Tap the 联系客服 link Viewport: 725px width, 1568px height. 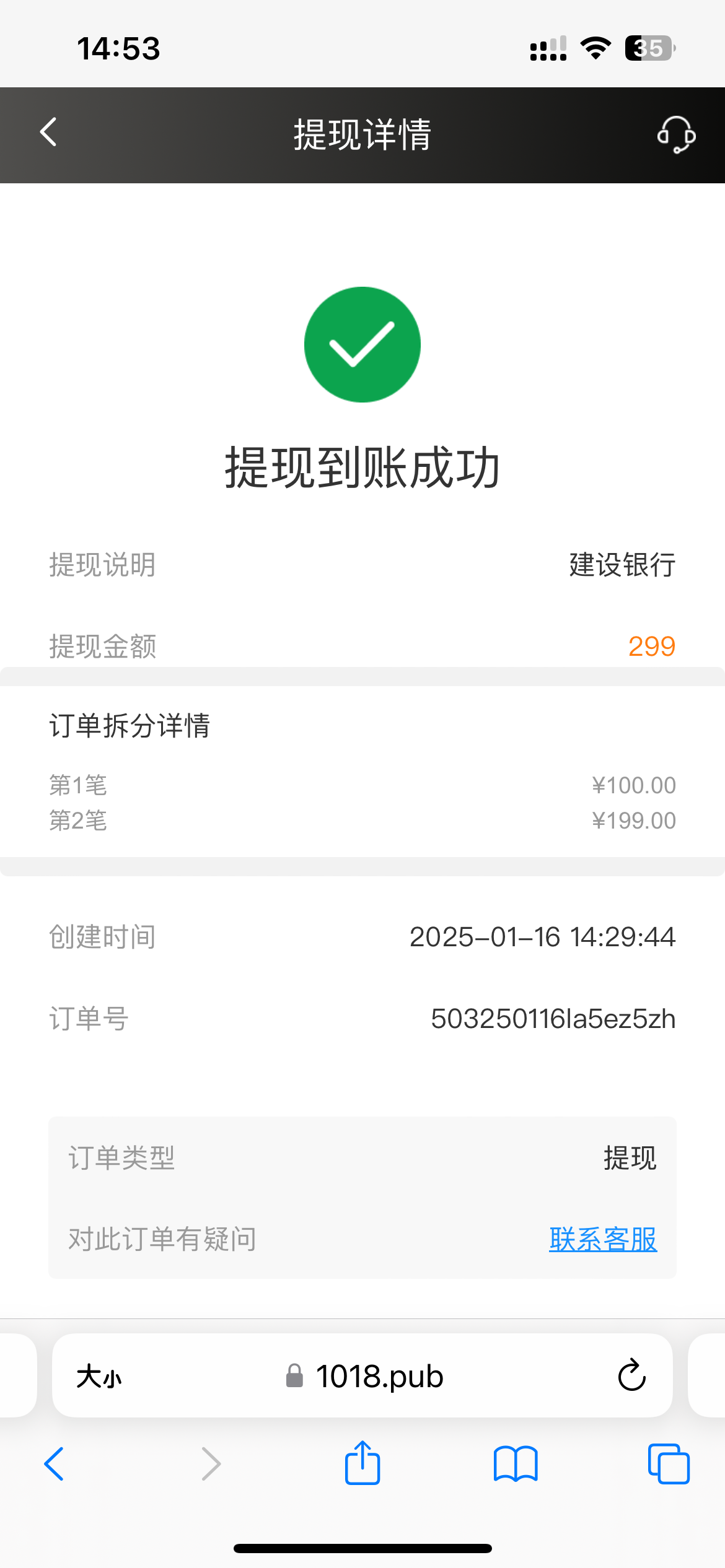pyautogui.click(x=602, y=1239)
